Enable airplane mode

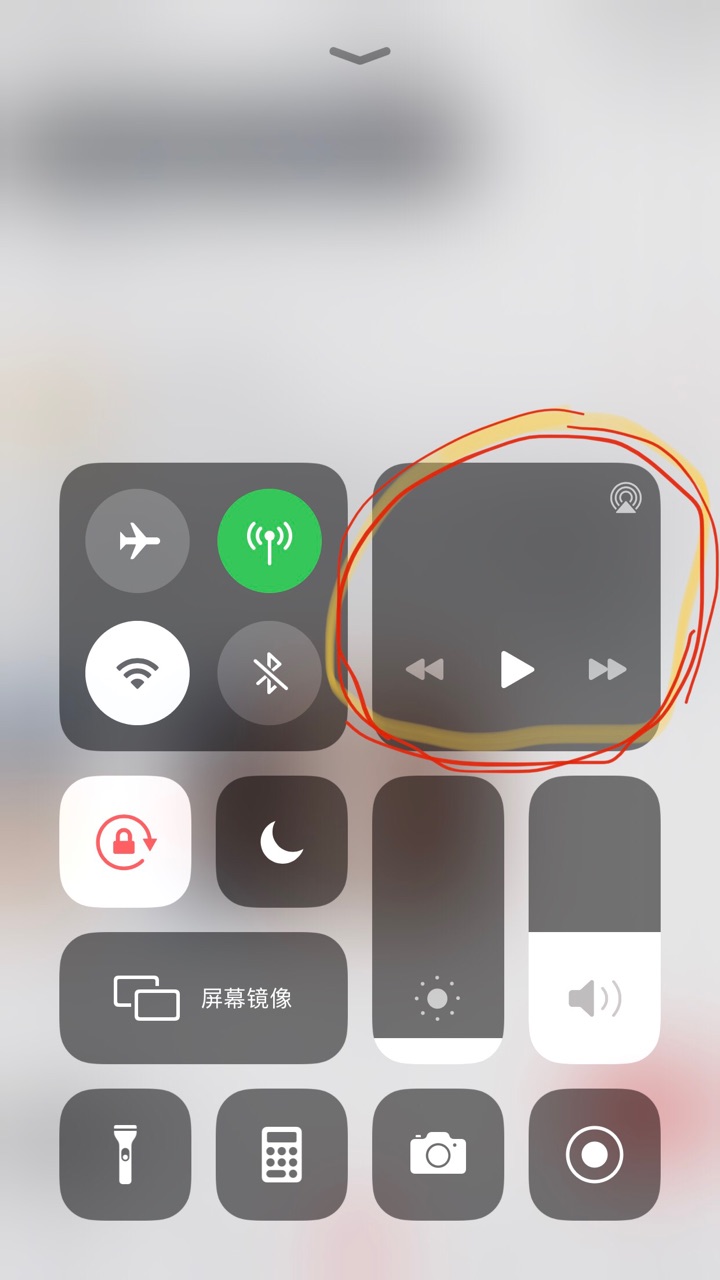coord(138,541)
